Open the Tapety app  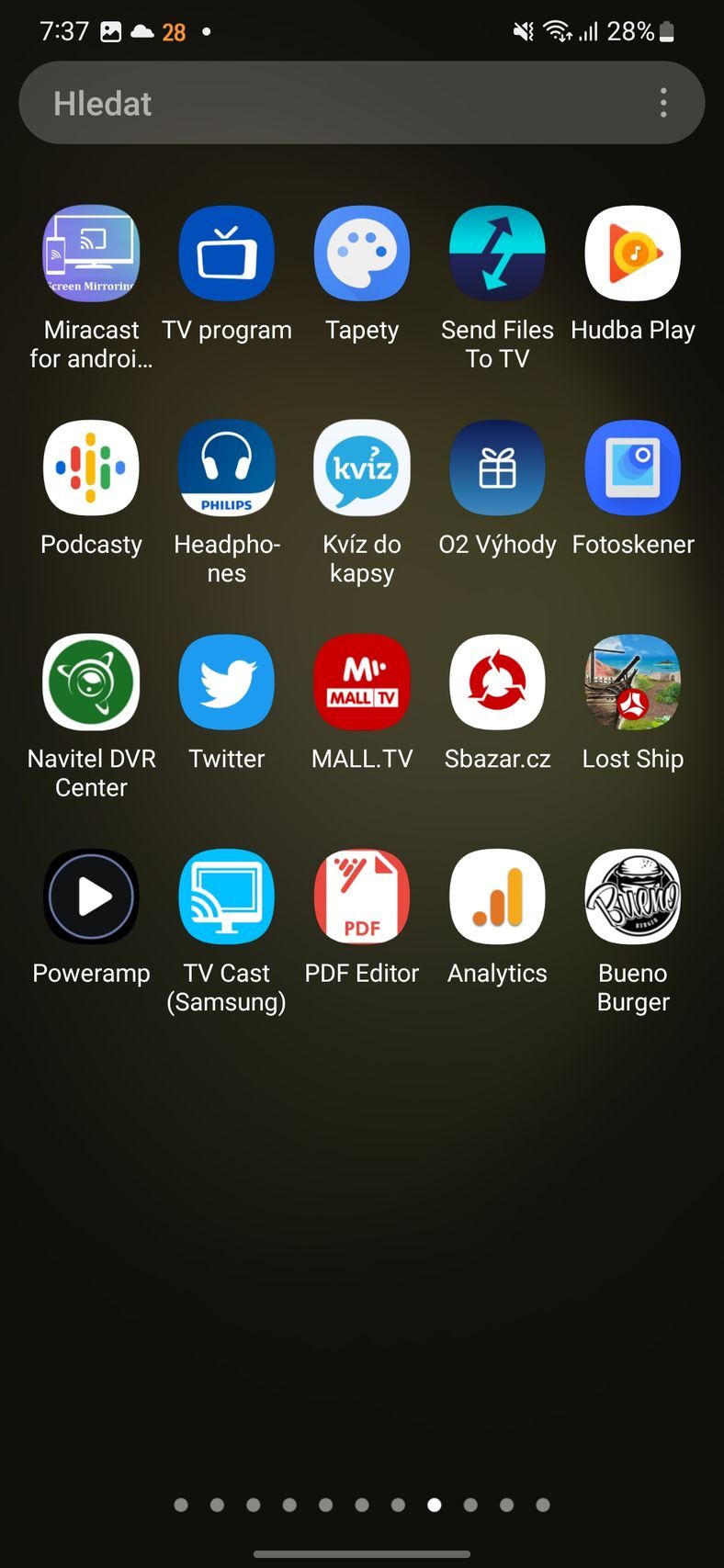click(361, 254)
